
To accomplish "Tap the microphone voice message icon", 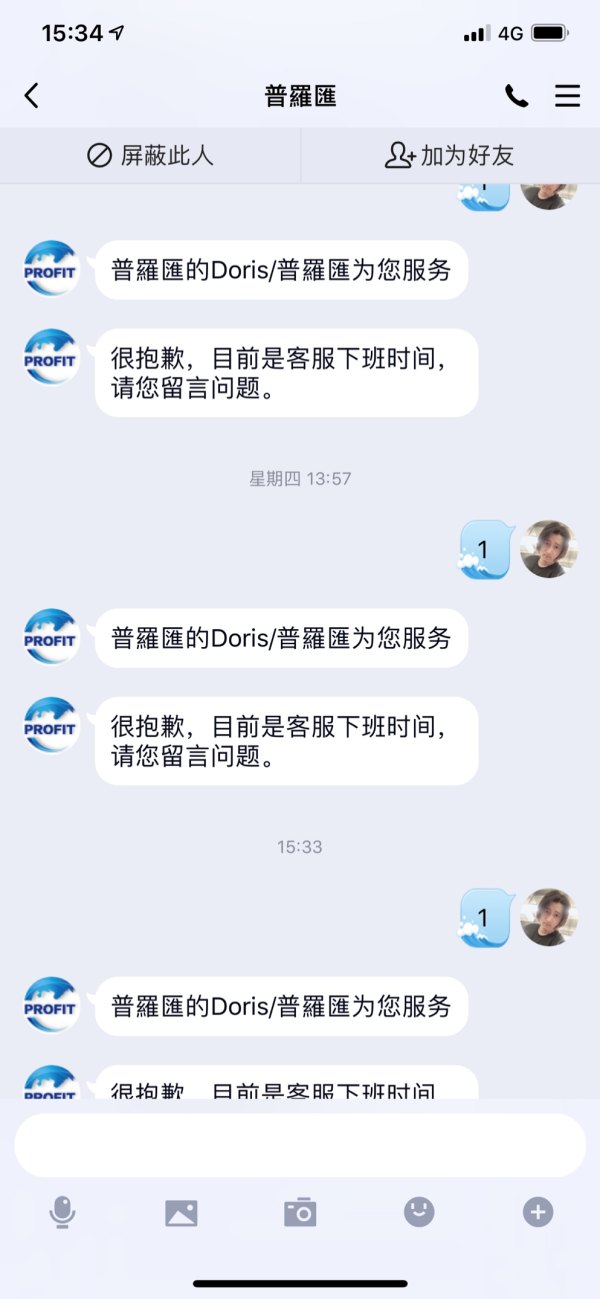I will pos(62,1213).
